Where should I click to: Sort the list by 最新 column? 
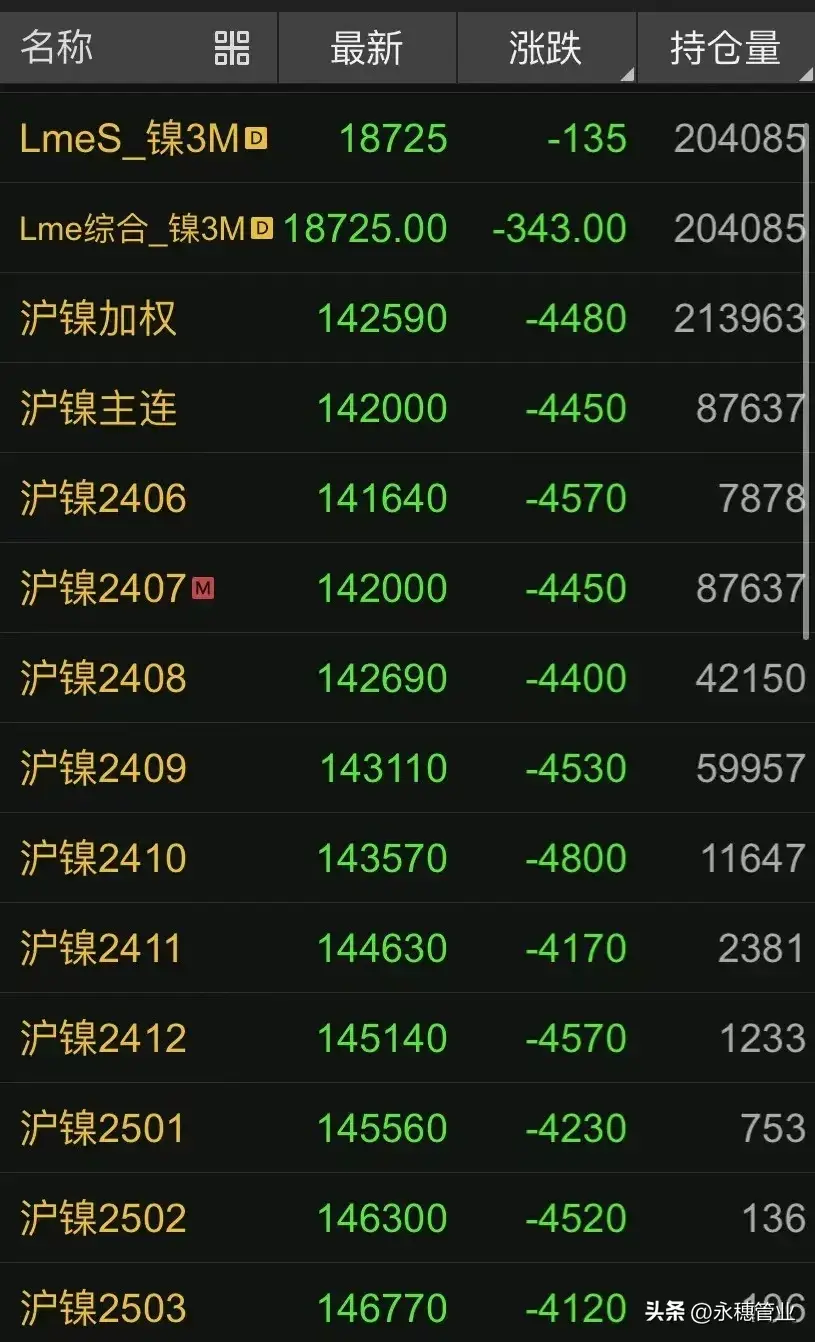[x=366, y=47]
